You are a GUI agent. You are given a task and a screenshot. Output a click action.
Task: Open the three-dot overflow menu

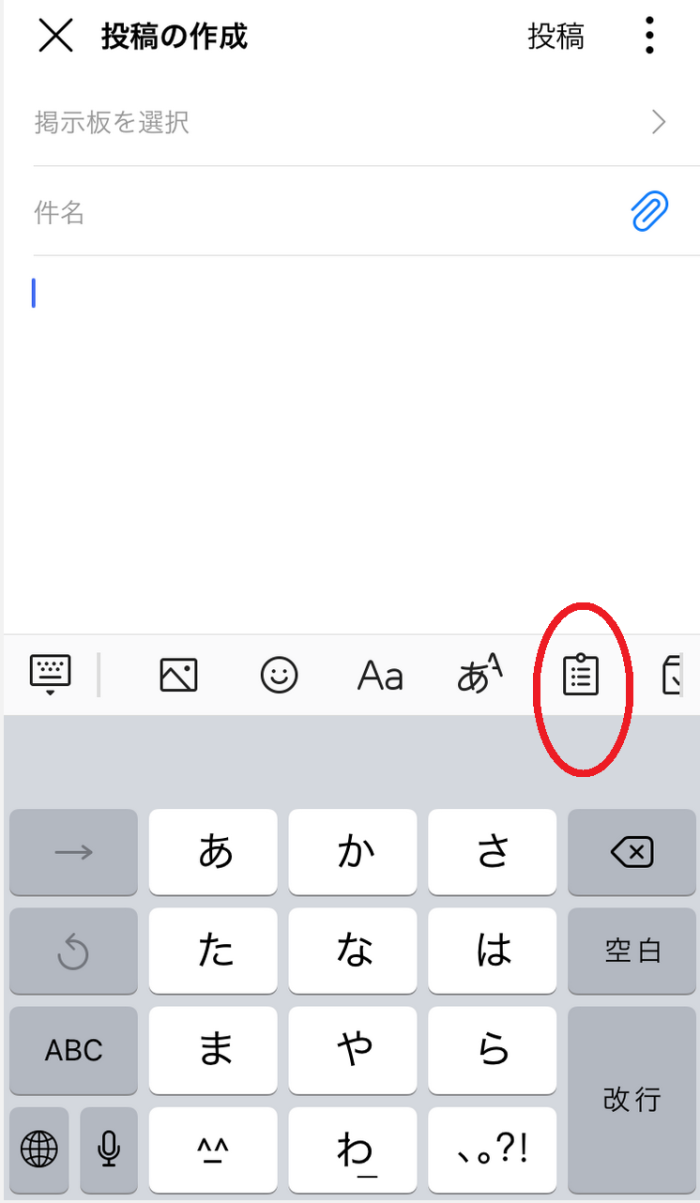[x=650, y=36]
